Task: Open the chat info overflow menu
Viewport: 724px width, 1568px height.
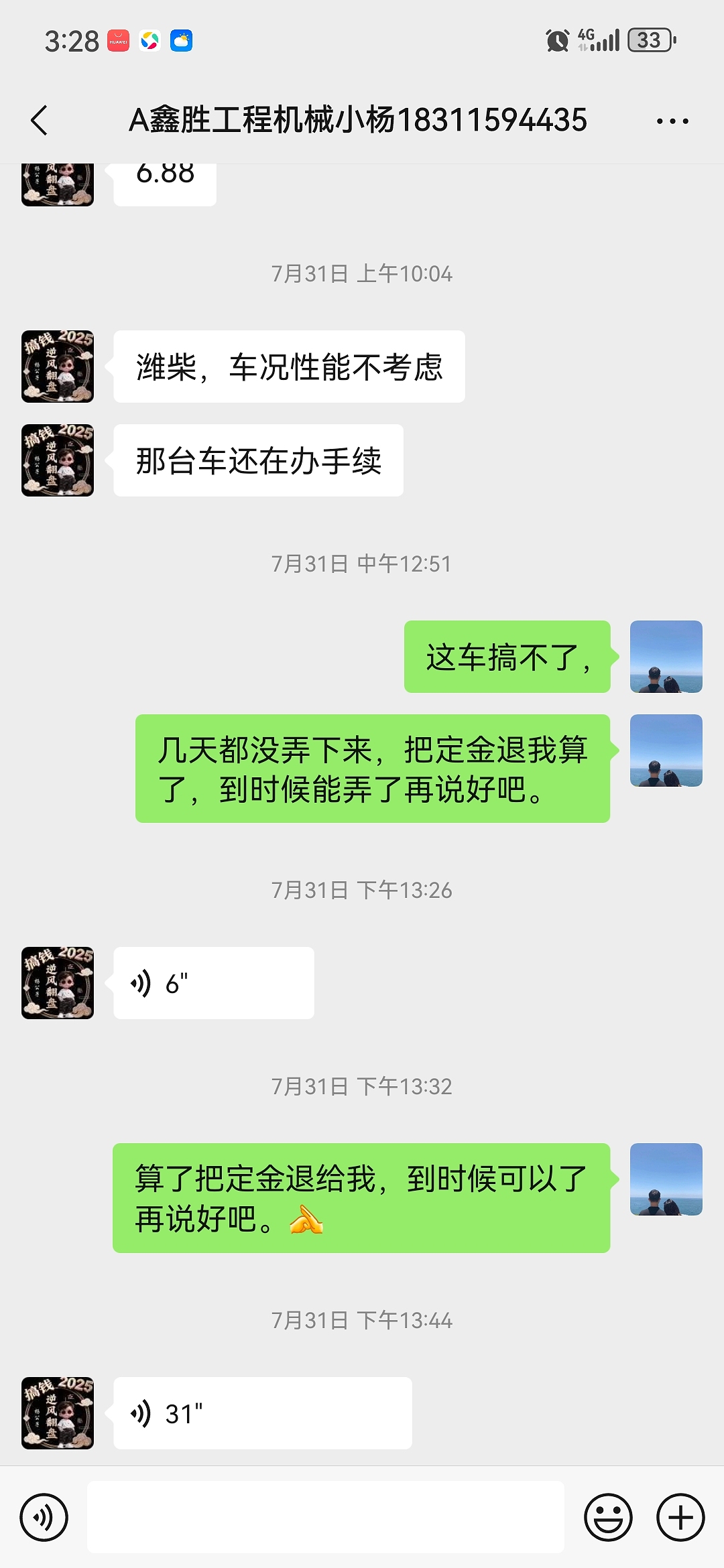Action: [672, 121]
